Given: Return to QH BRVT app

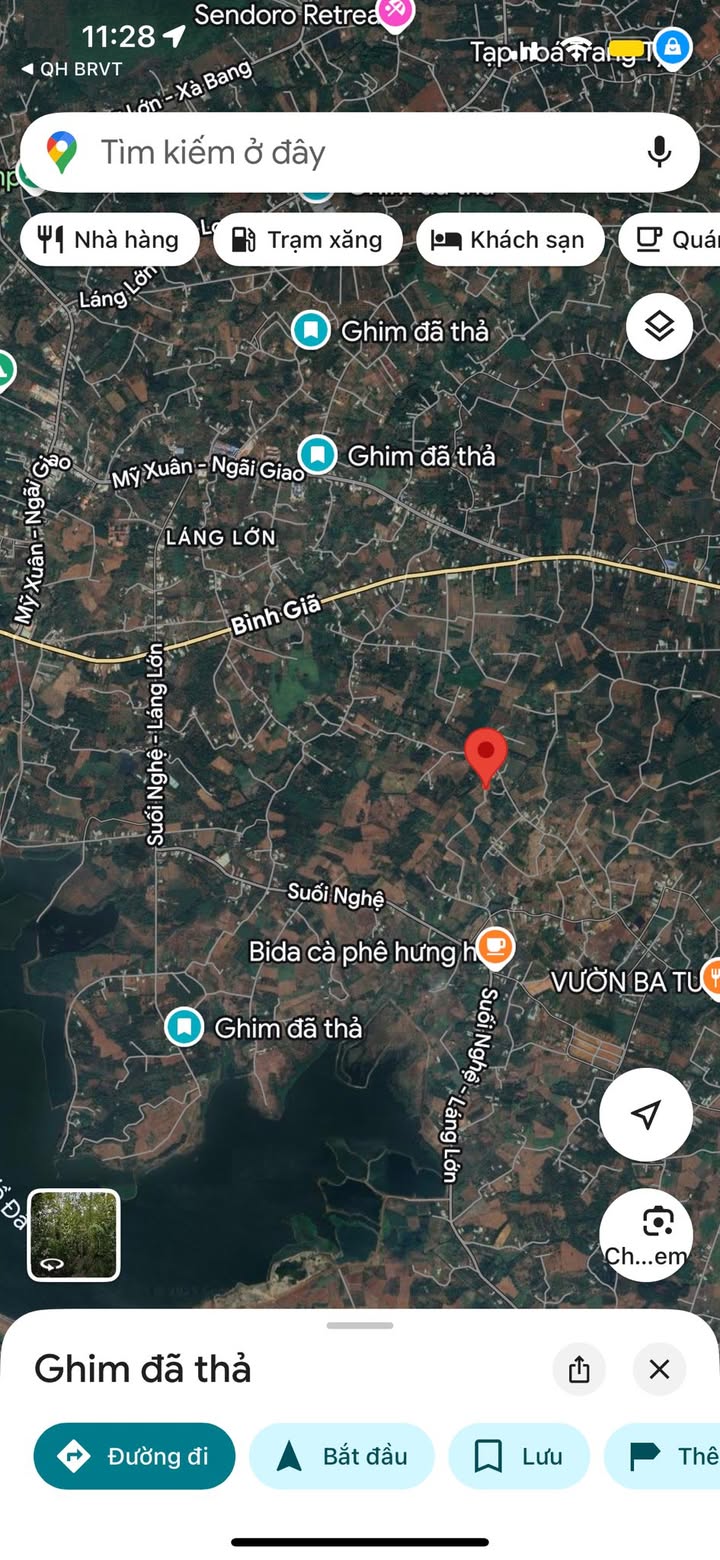Looking at the screenshot, I should (72, 69).
